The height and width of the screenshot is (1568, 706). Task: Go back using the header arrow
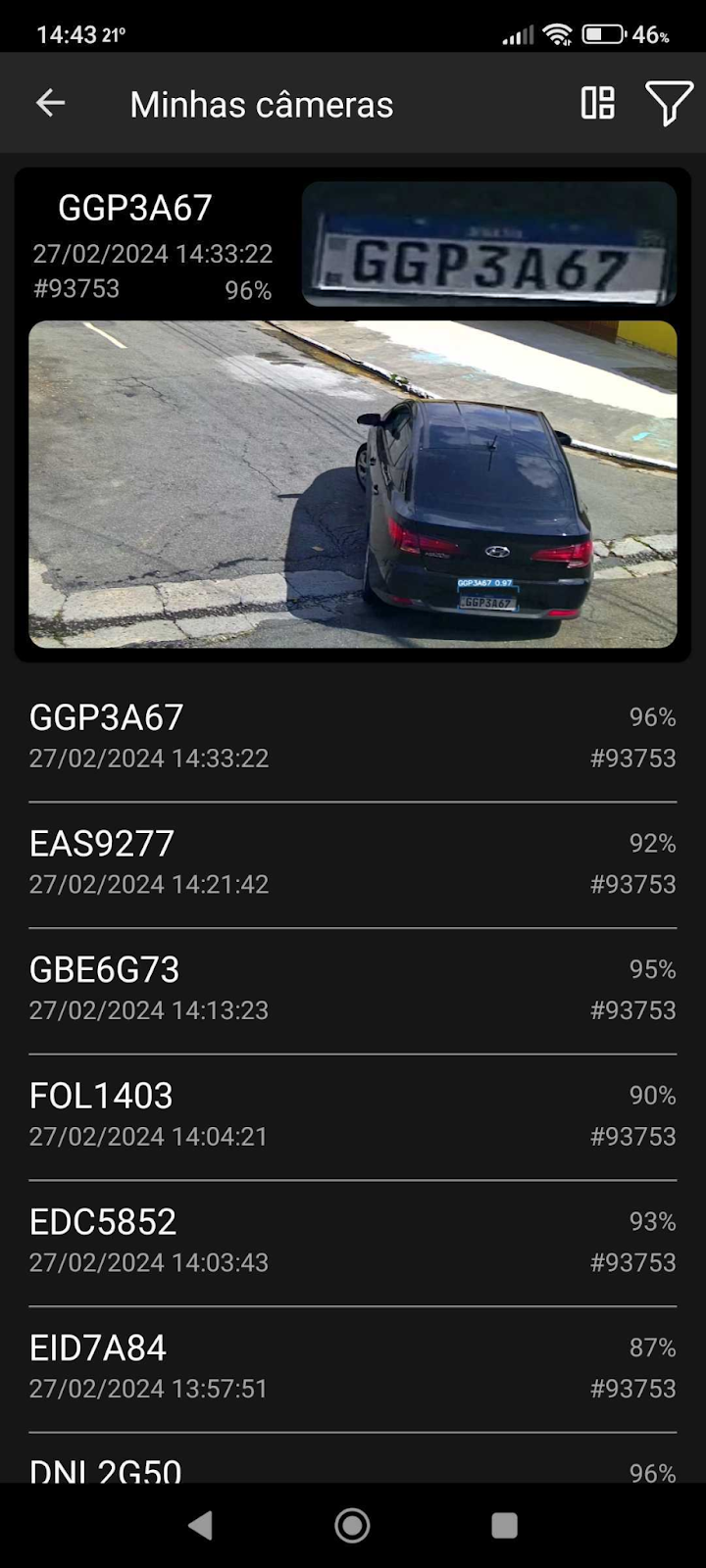[50, 103]
